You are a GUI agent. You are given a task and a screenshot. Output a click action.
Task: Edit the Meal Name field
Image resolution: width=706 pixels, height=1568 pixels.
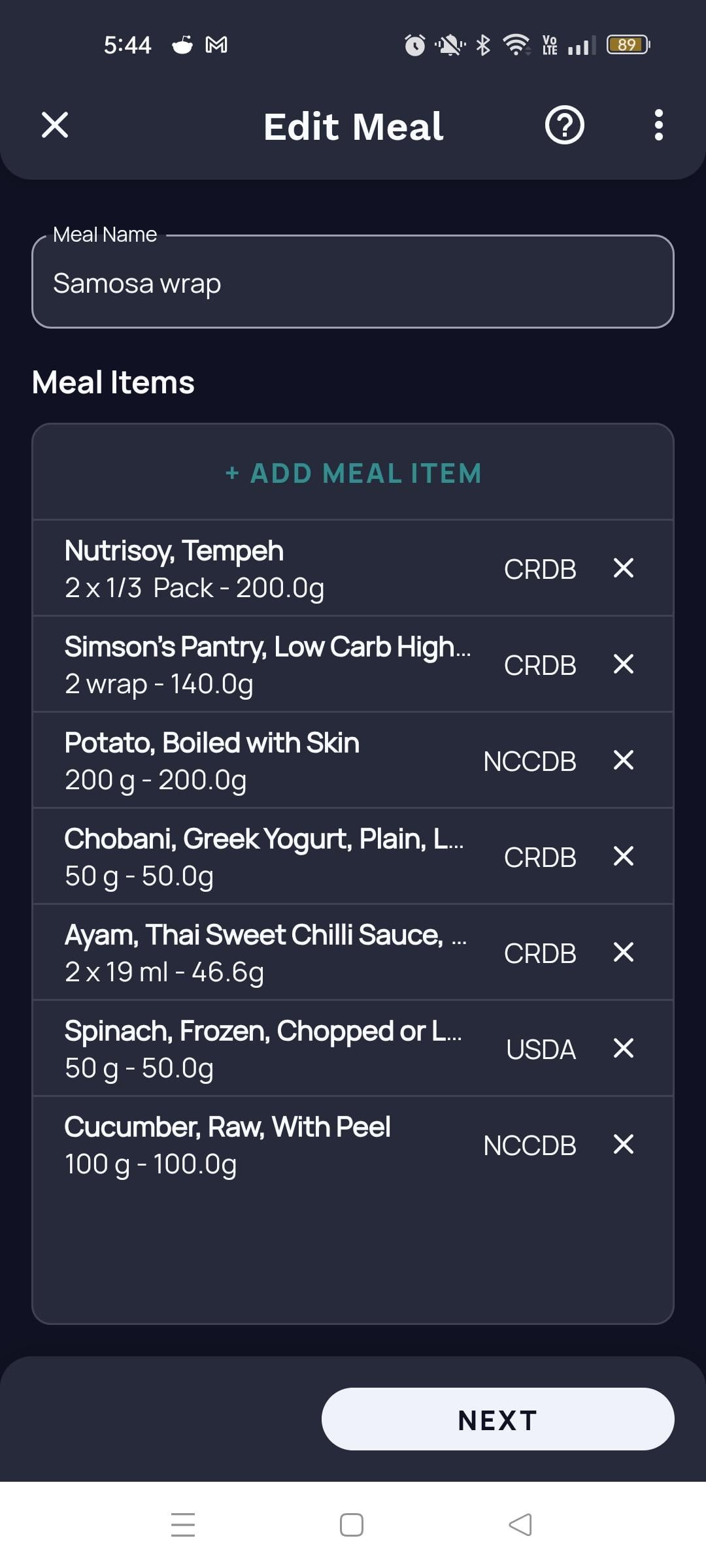click(353, 282)
